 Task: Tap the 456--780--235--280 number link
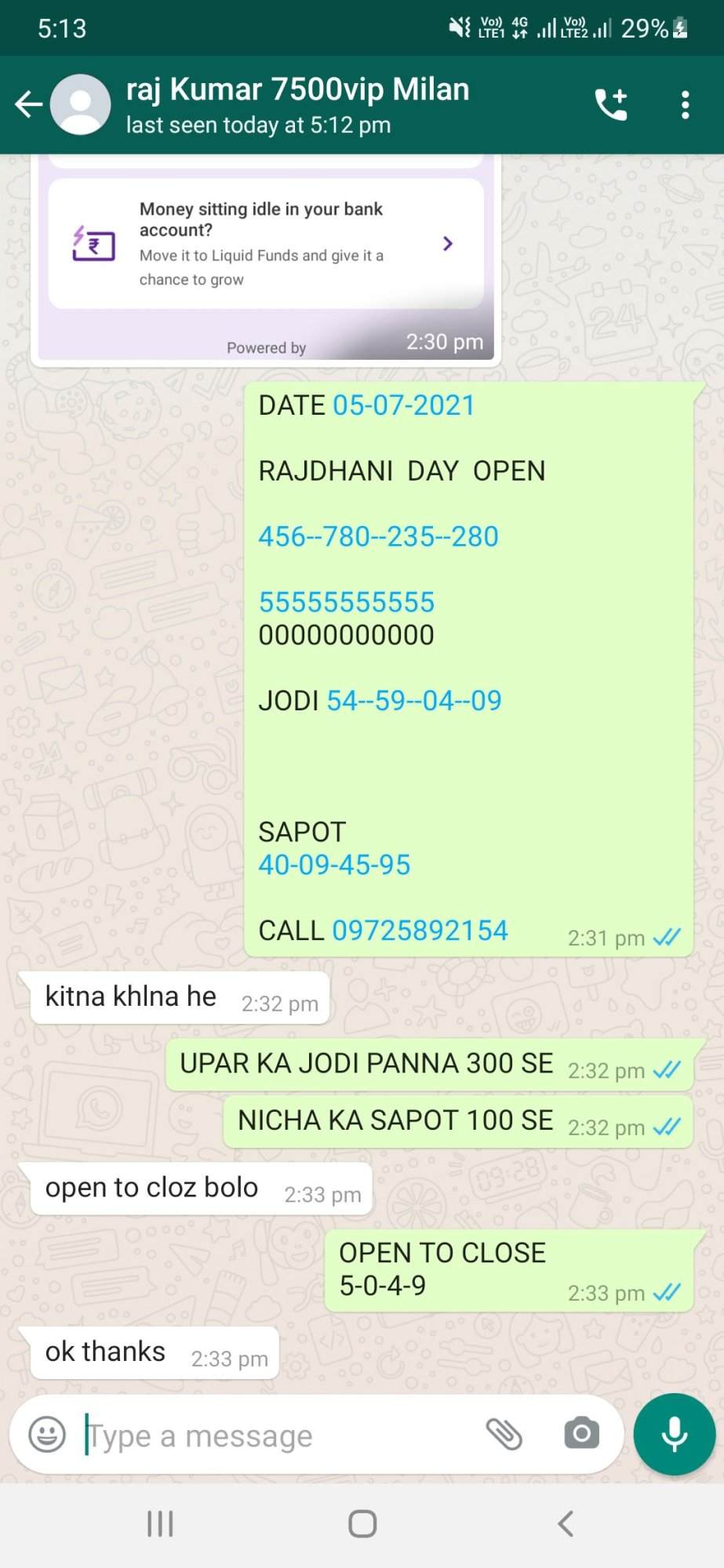[x=378, y=537]
